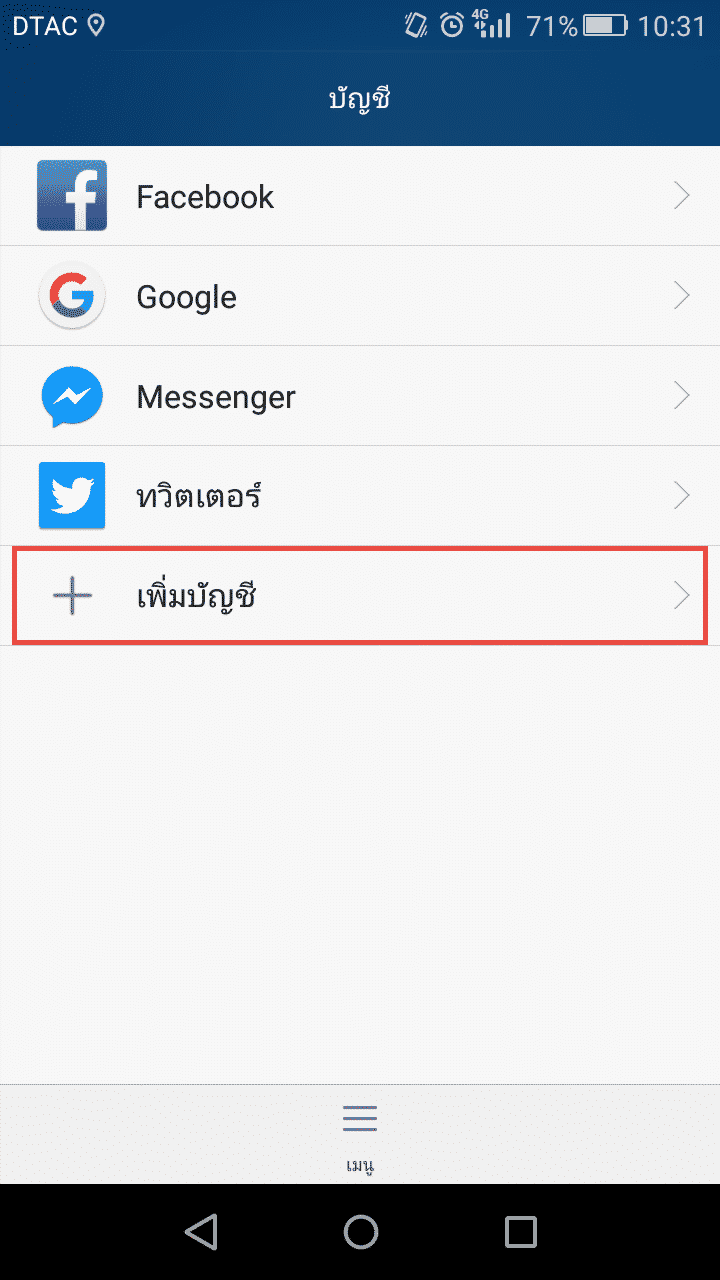Open the Facebook account settings
Viewport: 720px width, 1280px height.
point(360,196)
